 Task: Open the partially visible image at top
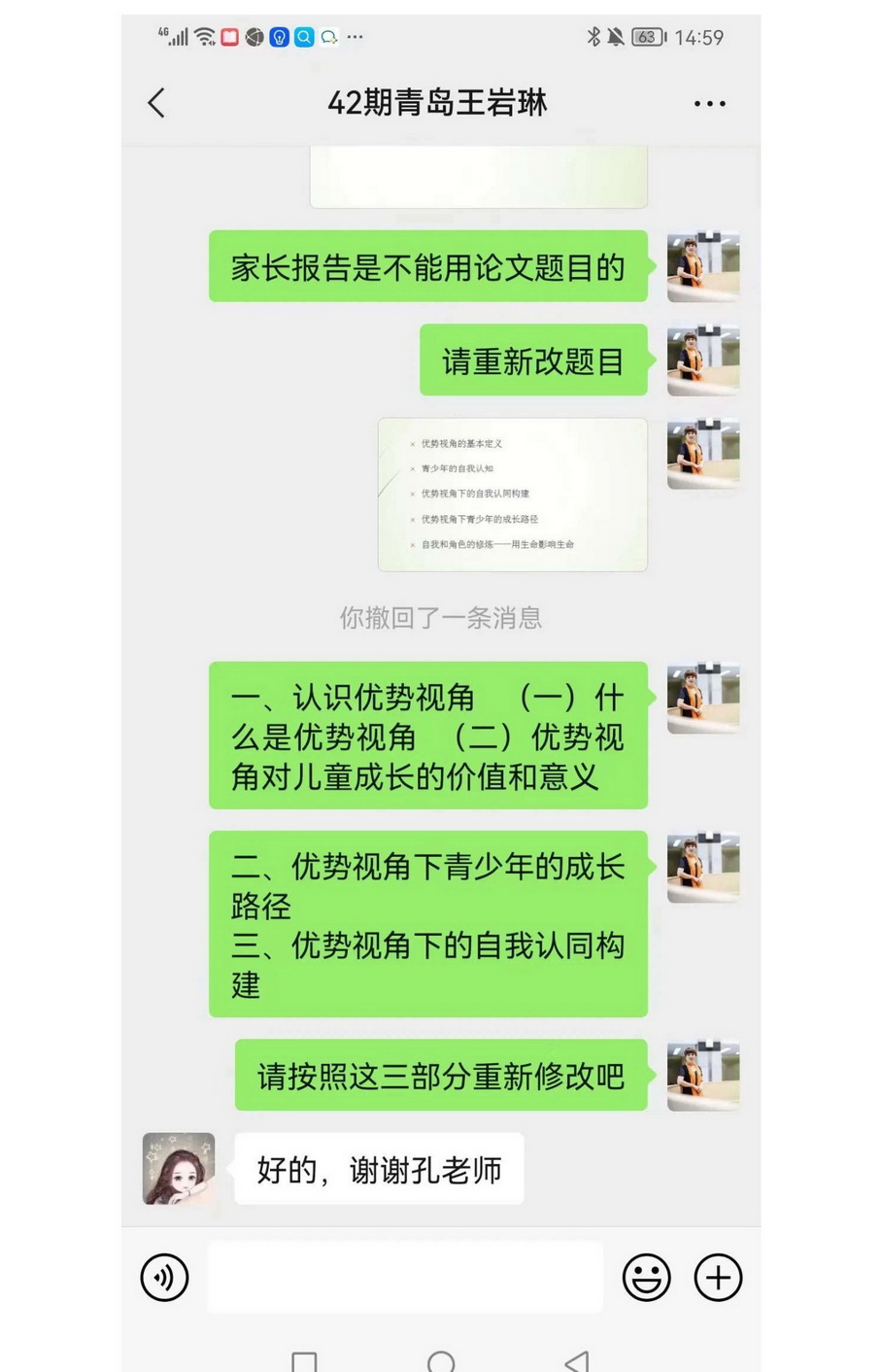point(478,176)
